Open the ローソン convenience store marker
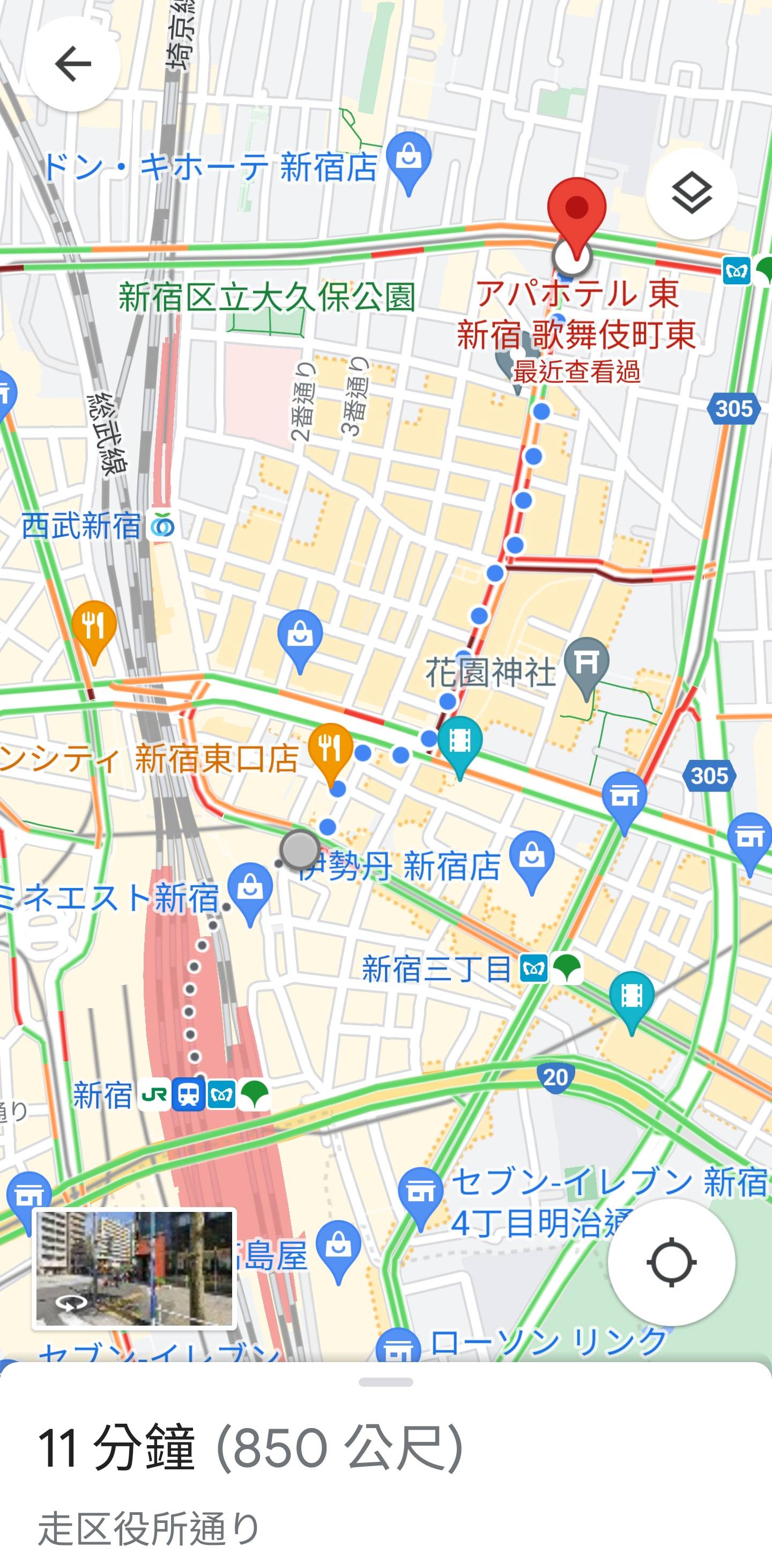 (x=398, y=1347)
